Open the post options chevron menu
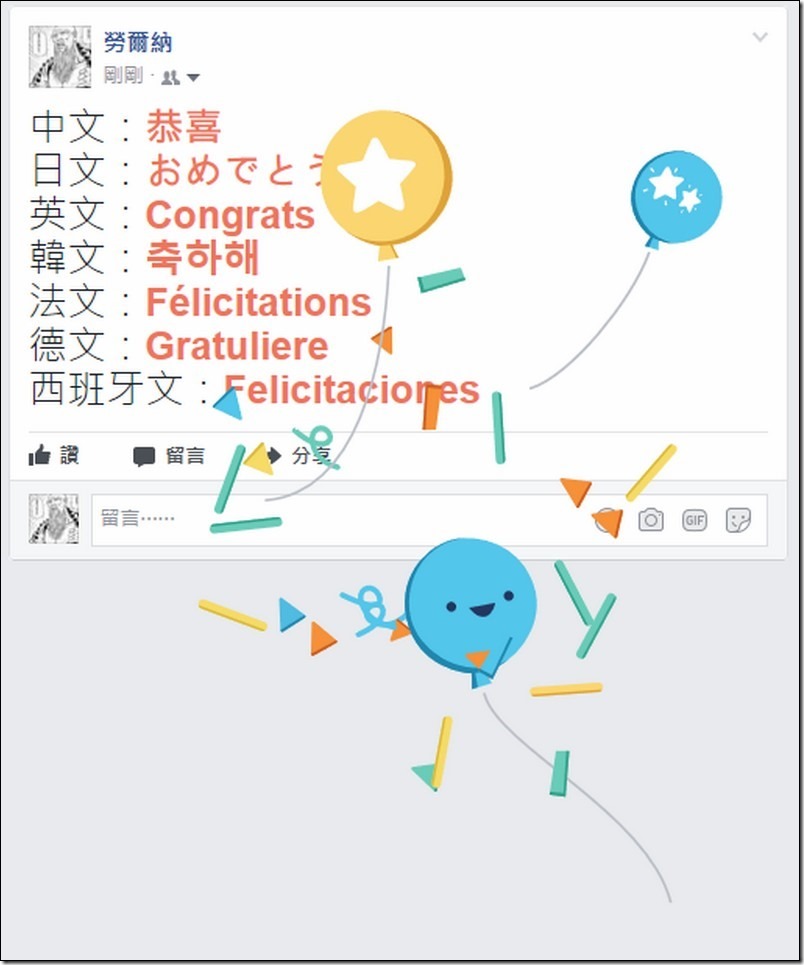 pos(760,38)
